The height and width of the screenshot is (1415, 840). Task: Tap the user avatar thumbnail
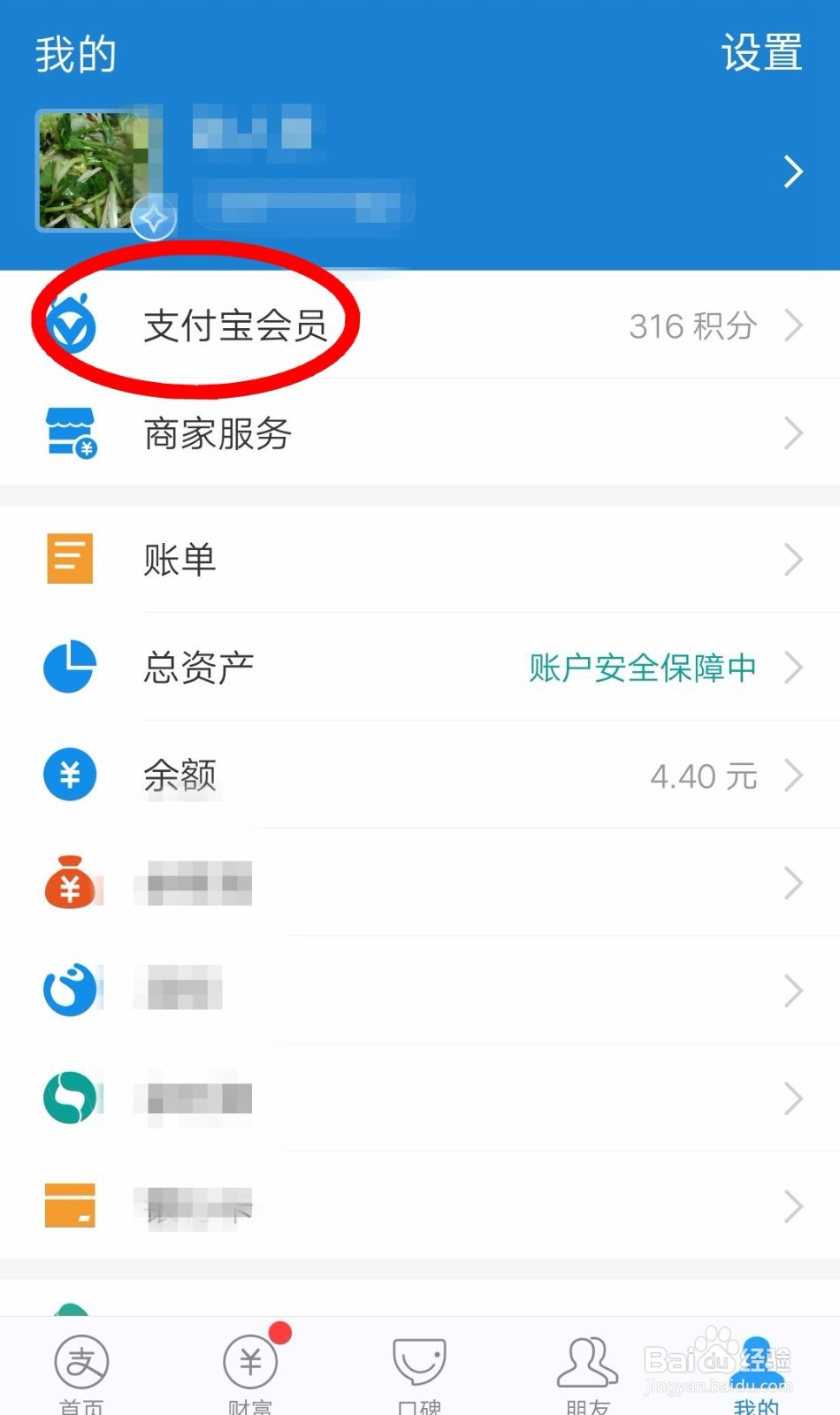click(x=99, y=170)
